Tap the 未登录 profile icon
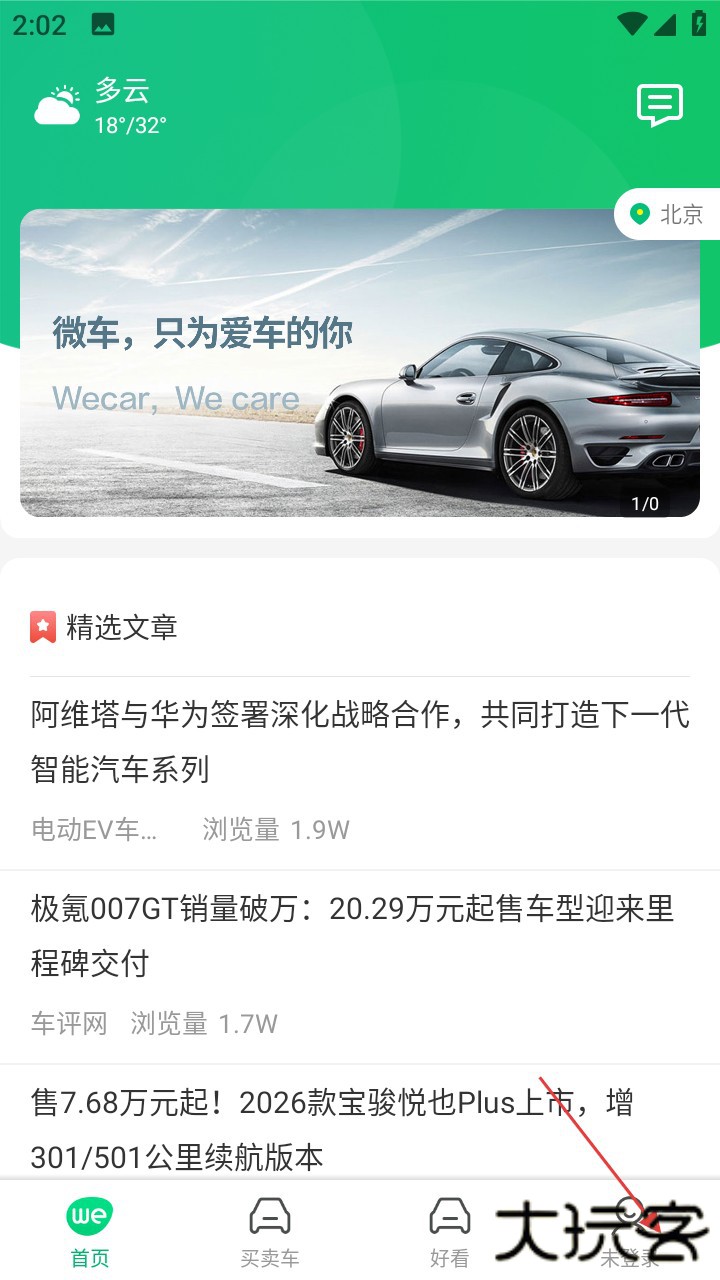 click(x=632, y=1217)
